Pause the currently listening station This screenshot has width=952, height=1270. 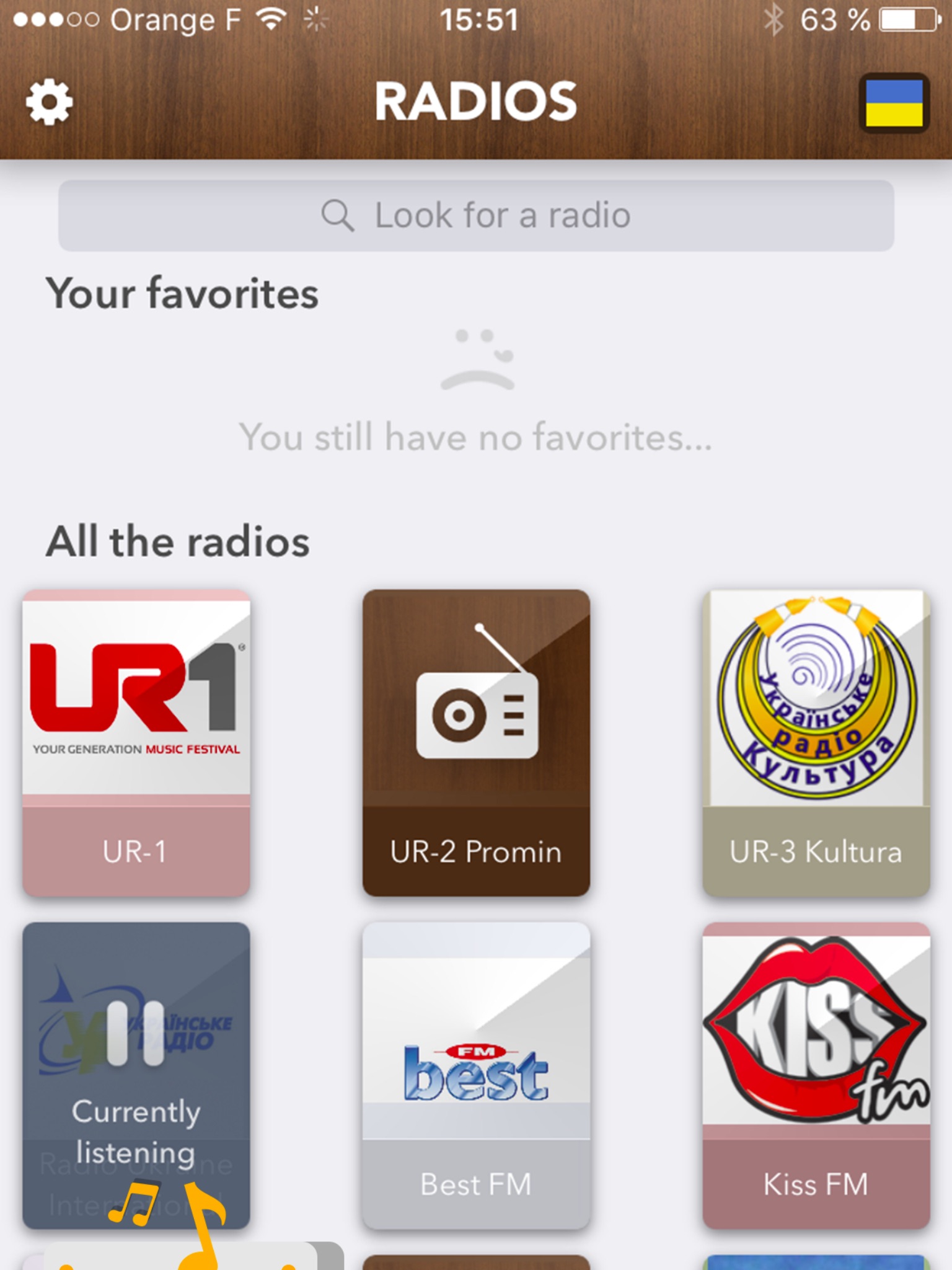[136, 1032]
